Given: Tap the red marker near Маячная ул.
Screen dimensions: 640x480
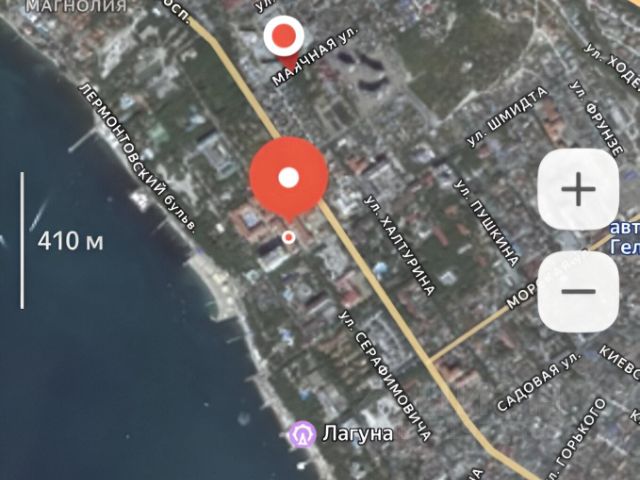Looking at the screenshot, I should 285,38.
